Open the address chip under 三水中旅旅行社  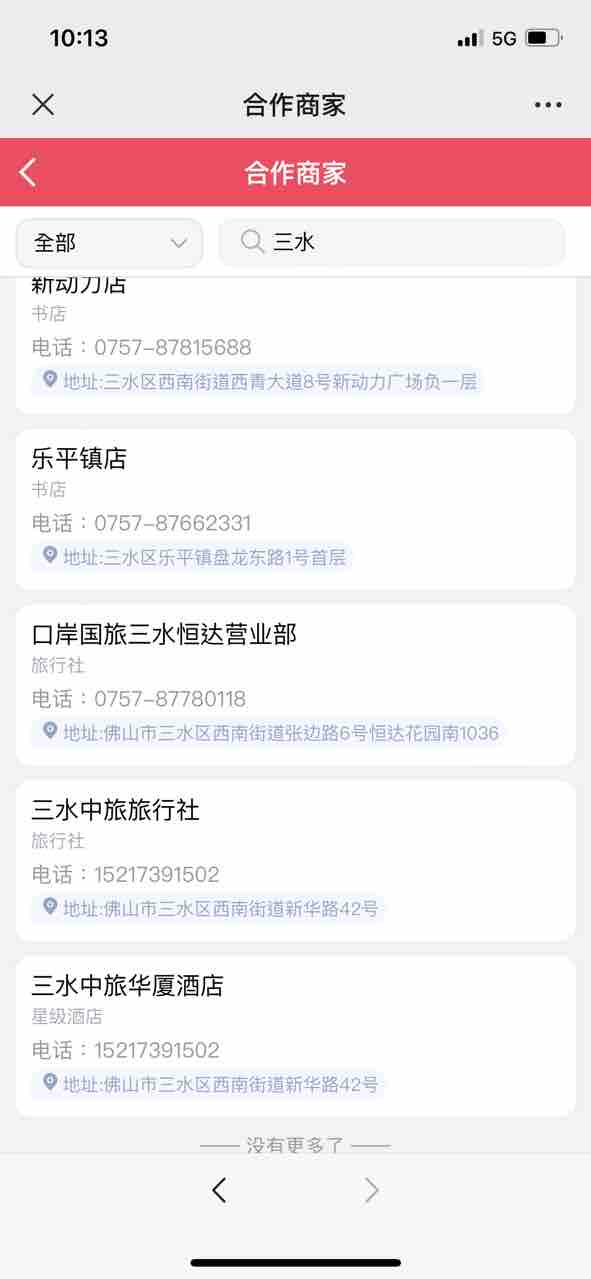tap(209, 909)
